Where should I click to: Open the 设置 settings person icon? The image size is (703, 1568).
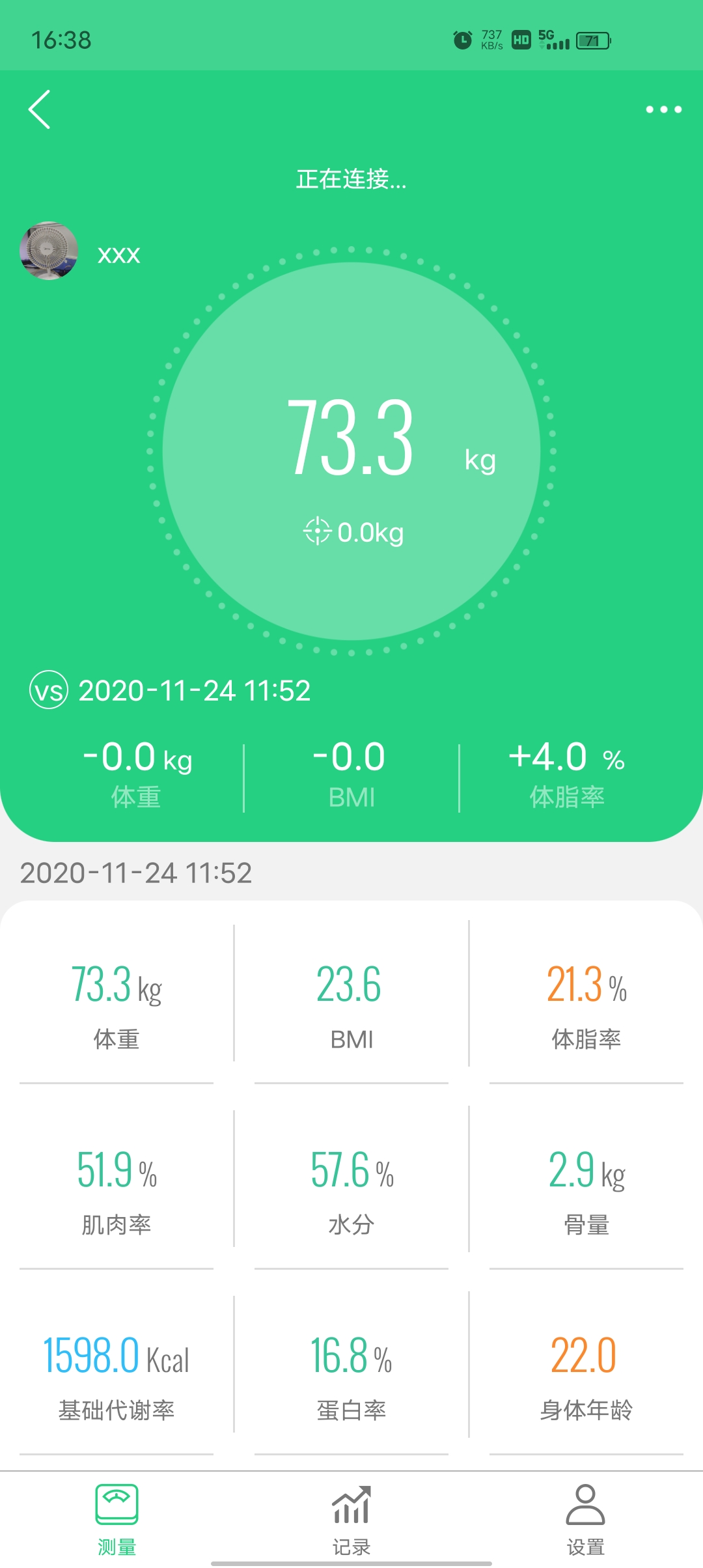click(585, 1504)
